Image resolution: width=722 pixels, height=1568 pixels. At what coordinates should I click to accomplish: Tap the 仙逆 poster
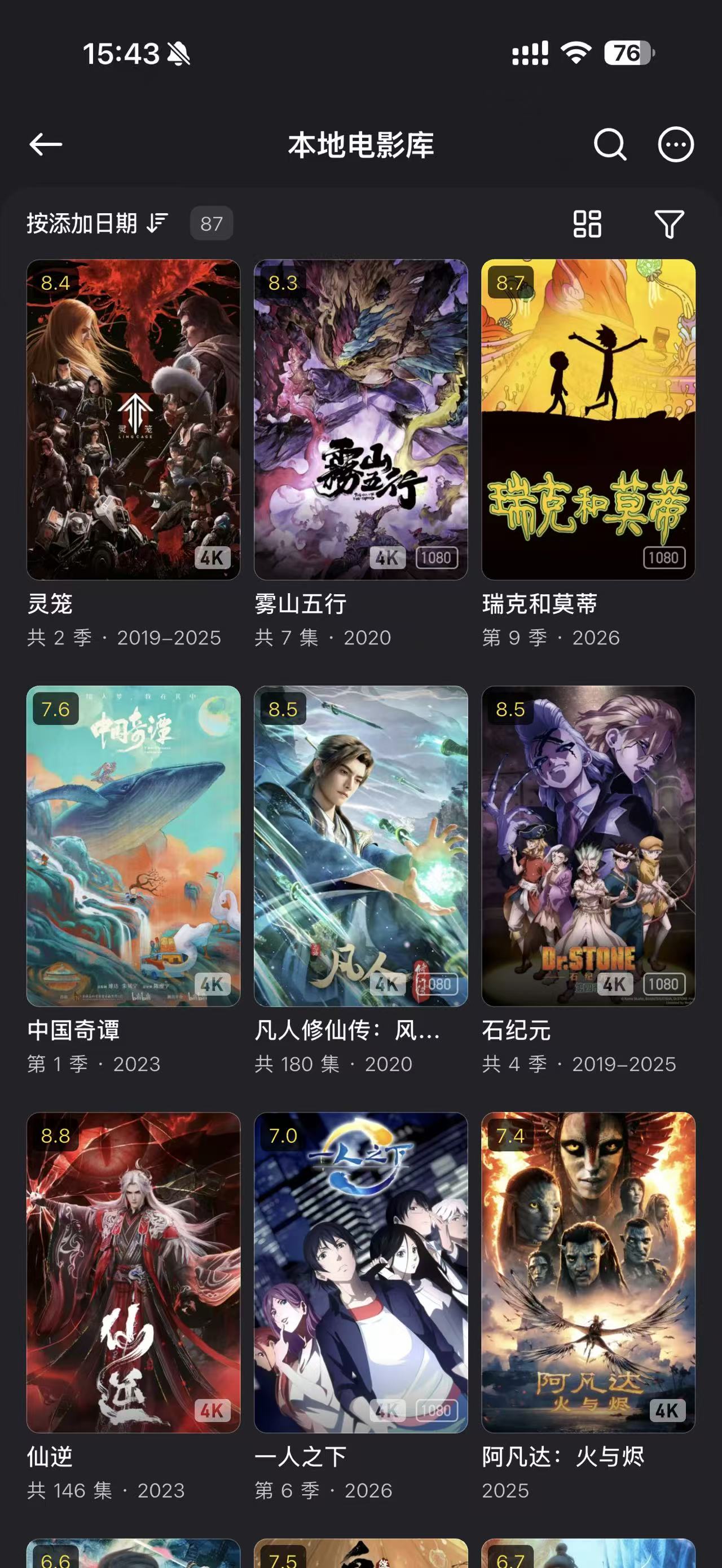[133, 1273]
